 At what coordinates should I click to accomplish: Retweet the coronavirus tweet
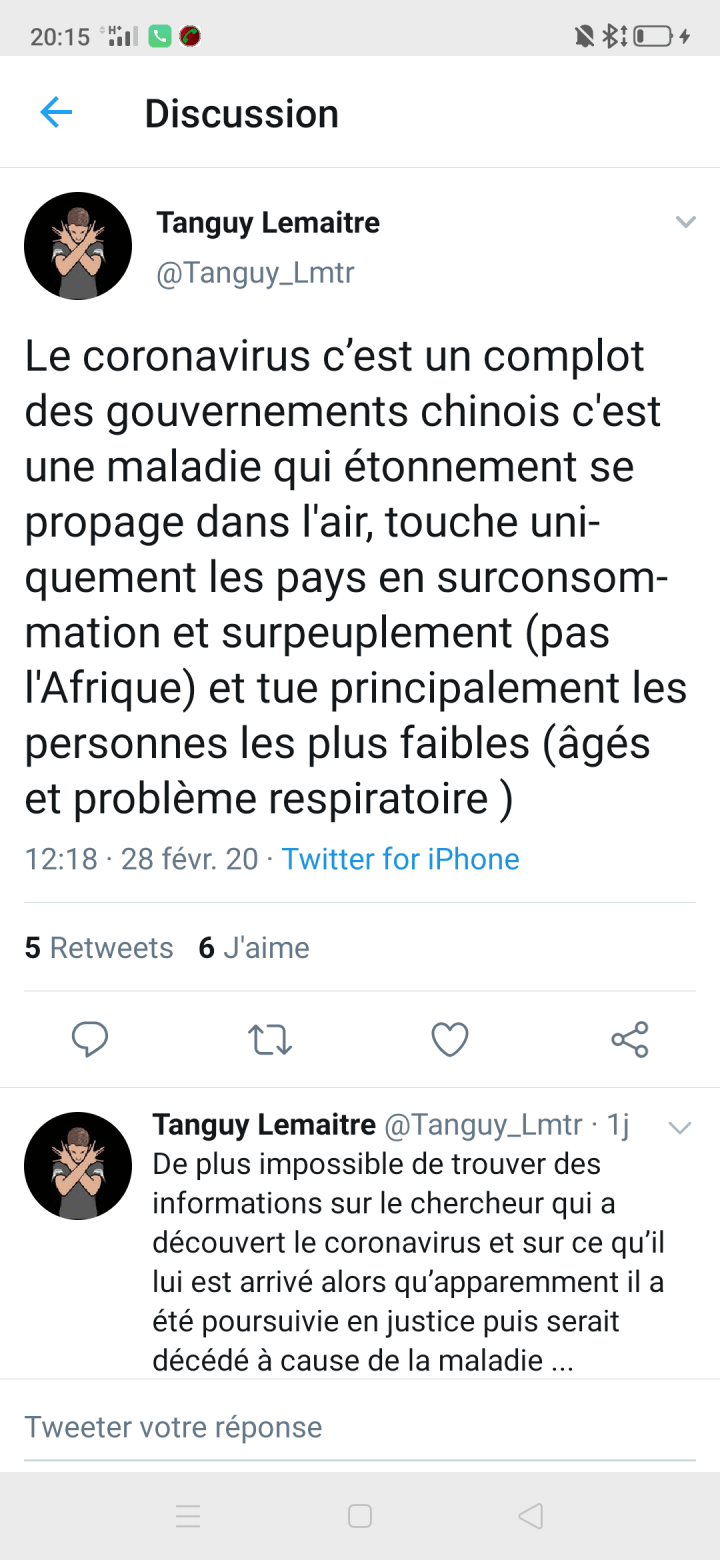[269, 1040]
